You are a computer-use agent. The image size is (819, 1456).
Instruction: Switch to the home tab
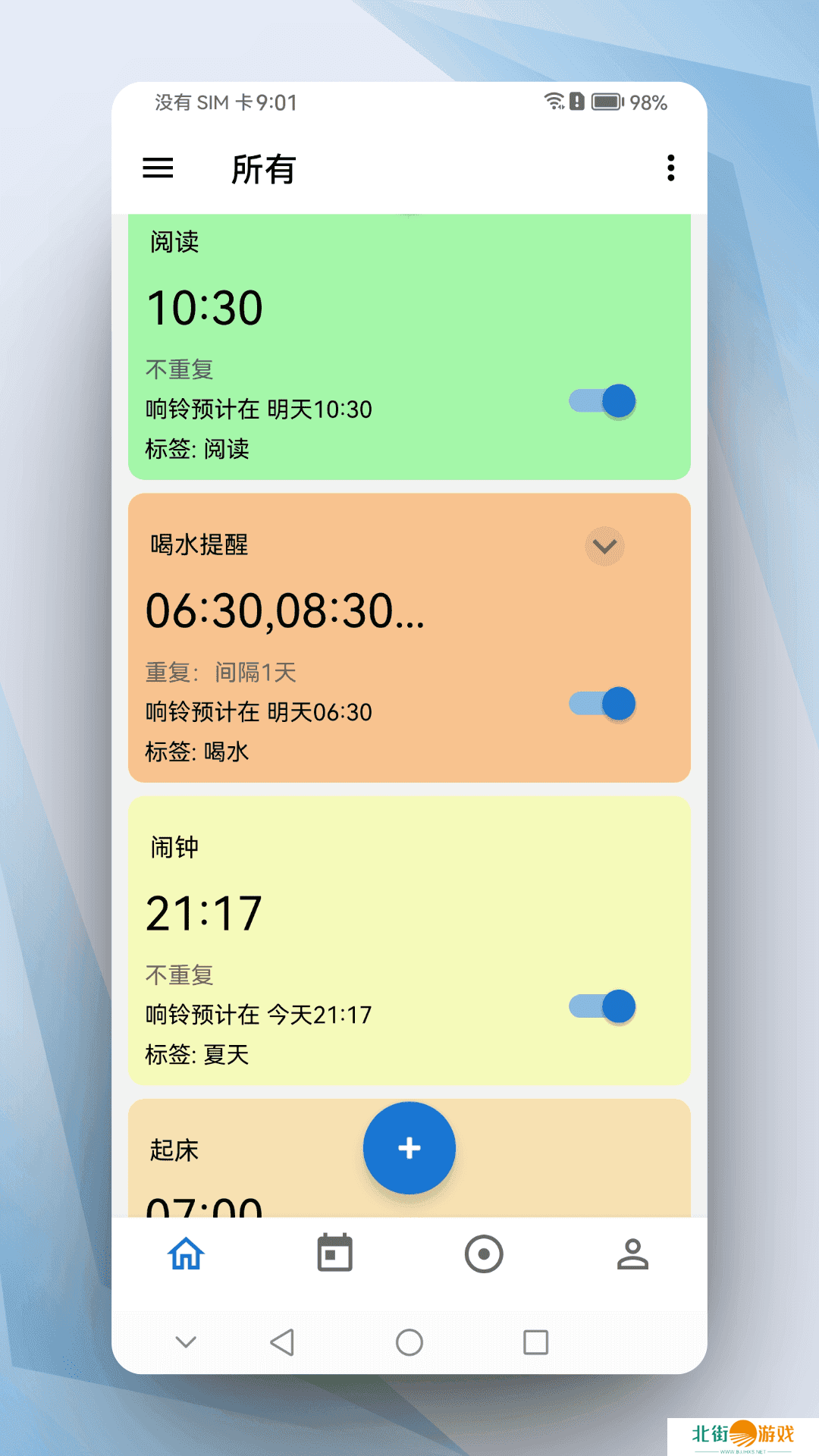click(186, 1254)
